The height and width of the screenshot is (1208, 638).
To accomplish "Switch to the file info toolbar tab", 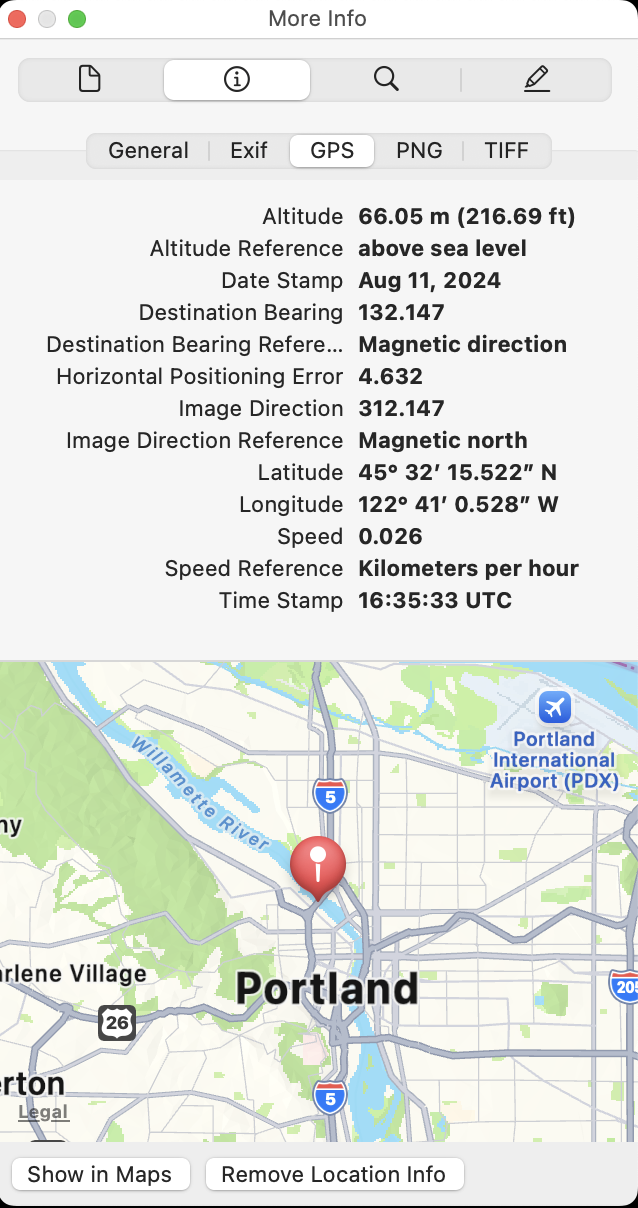I will coord(90,79).
